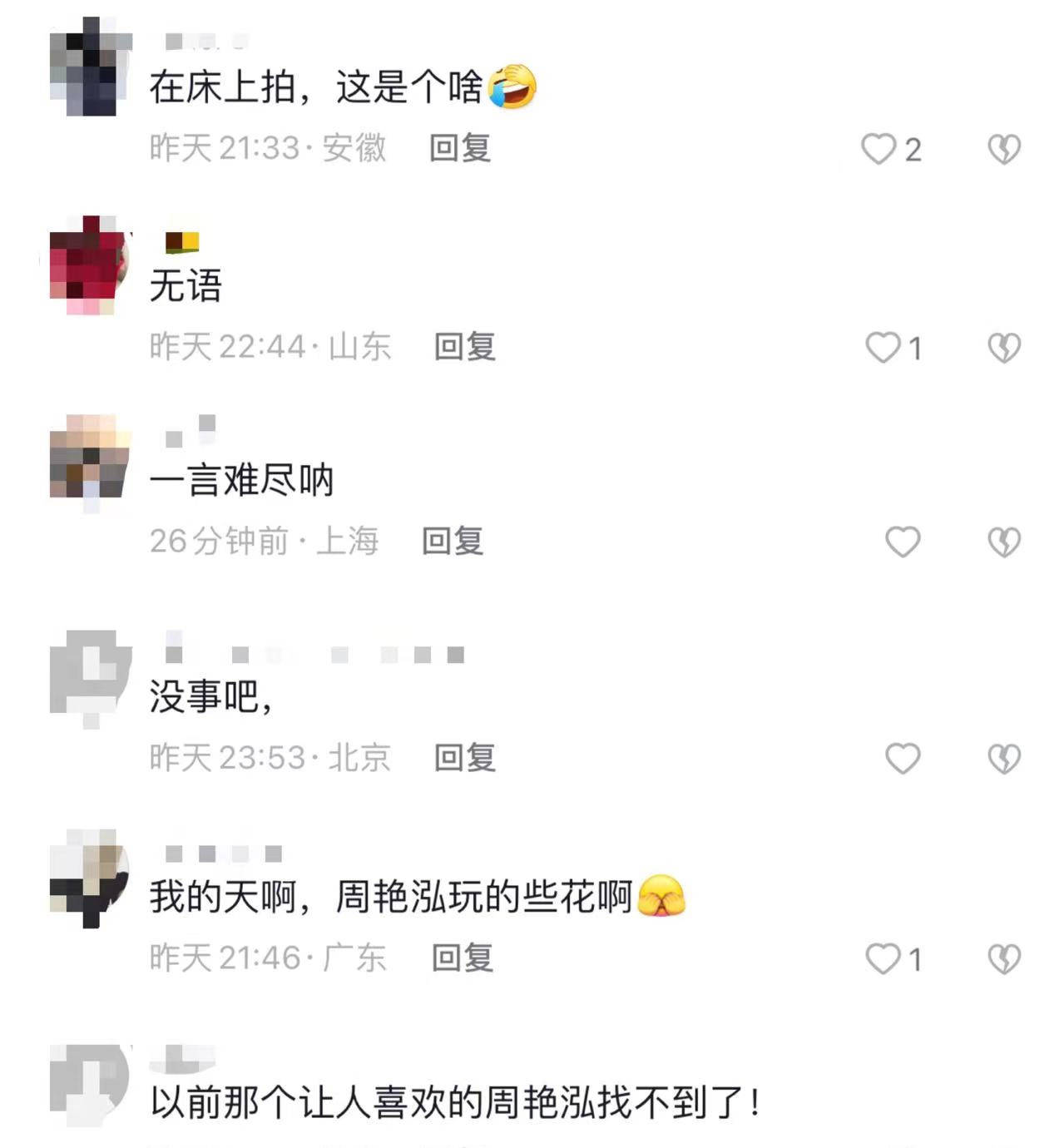The width and height of the screenshot is (1064, 1148).
Task: Reply to the Anhui comment at 21:33
Action: (460, 149)
